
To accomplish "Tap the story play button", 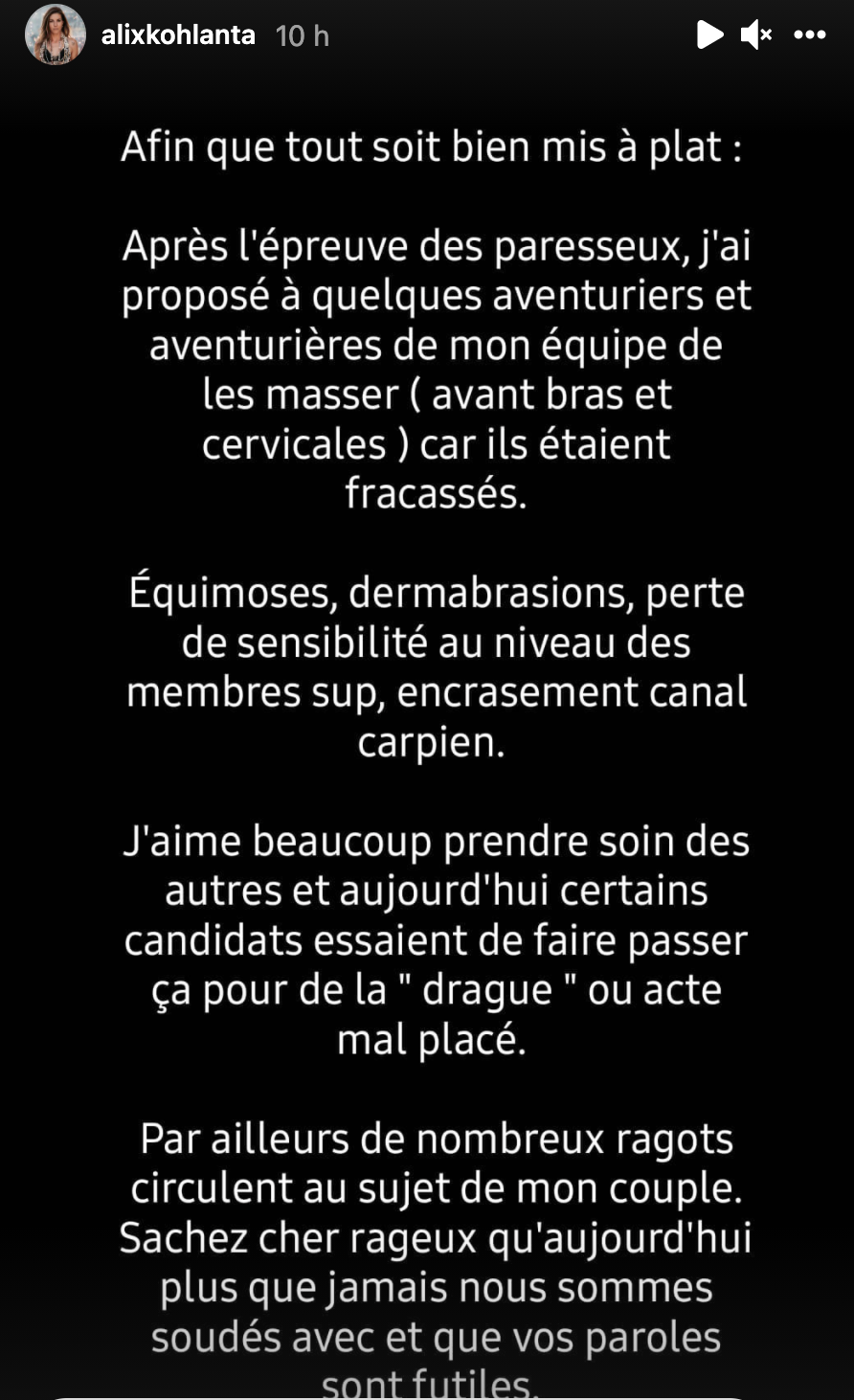I will 709,35.
